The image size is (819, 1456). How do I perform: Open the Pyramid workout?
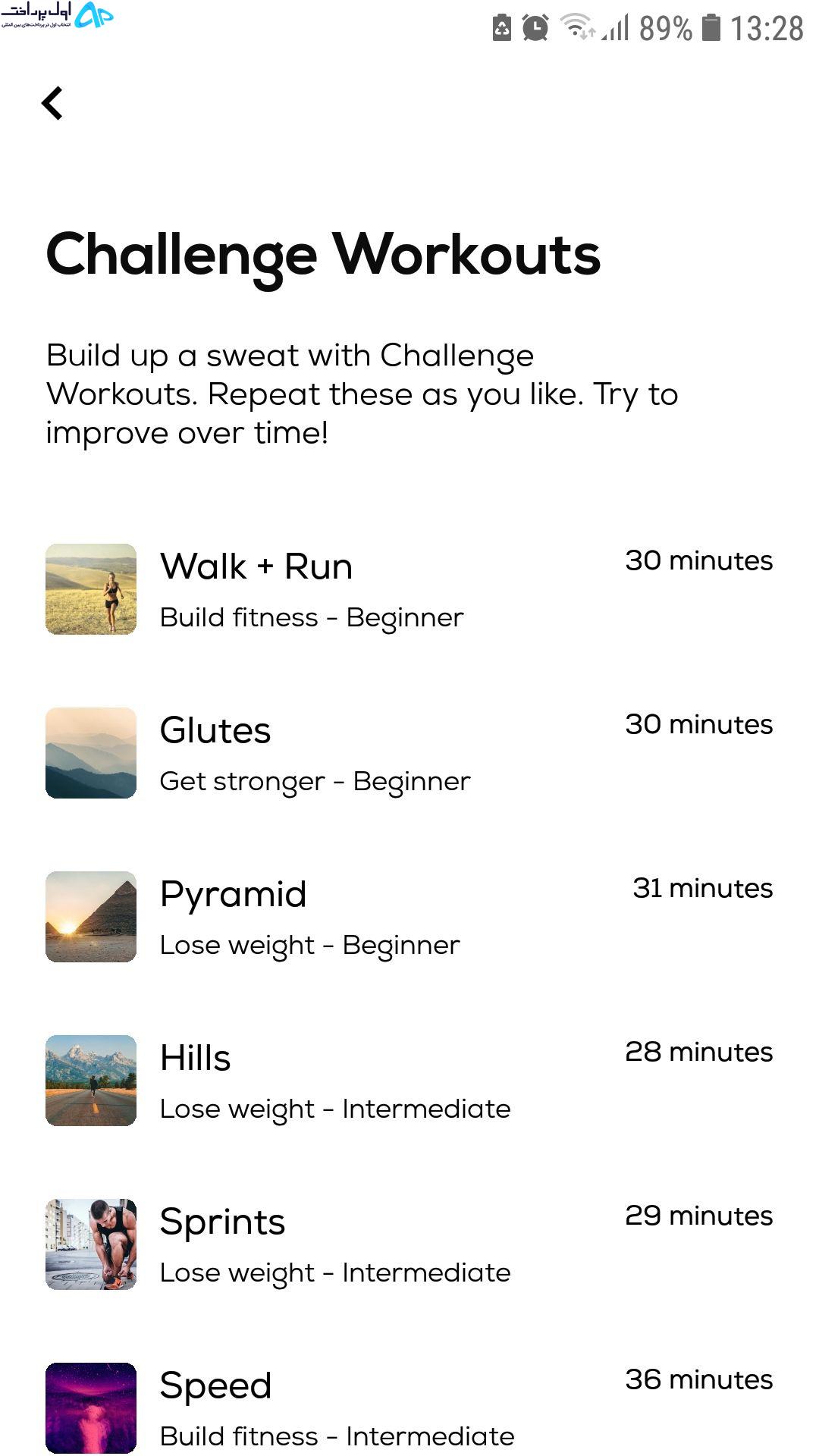409,917
